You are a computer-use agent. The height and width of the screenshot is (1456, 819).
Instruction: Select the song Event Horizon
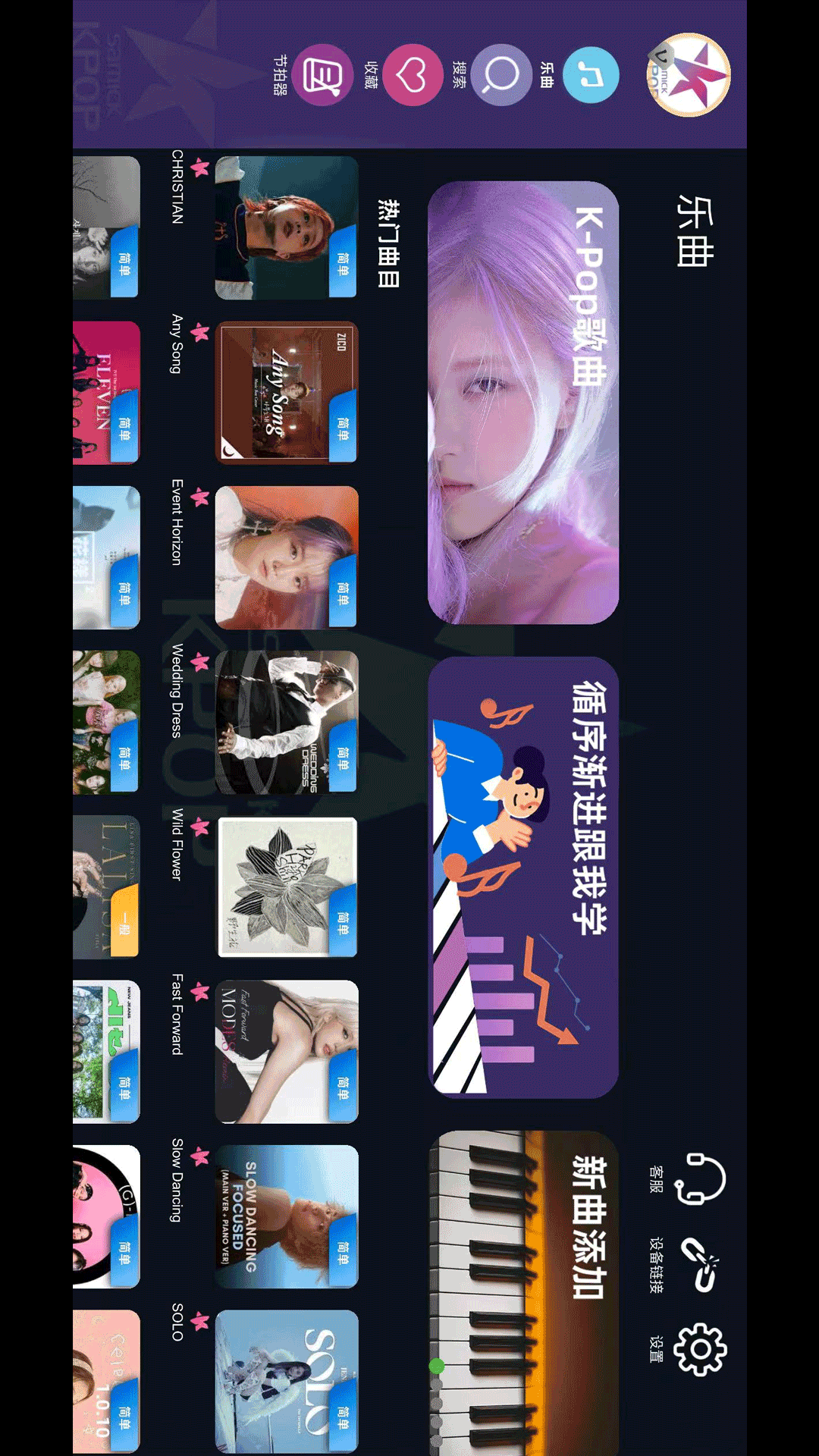coord(287,557)
